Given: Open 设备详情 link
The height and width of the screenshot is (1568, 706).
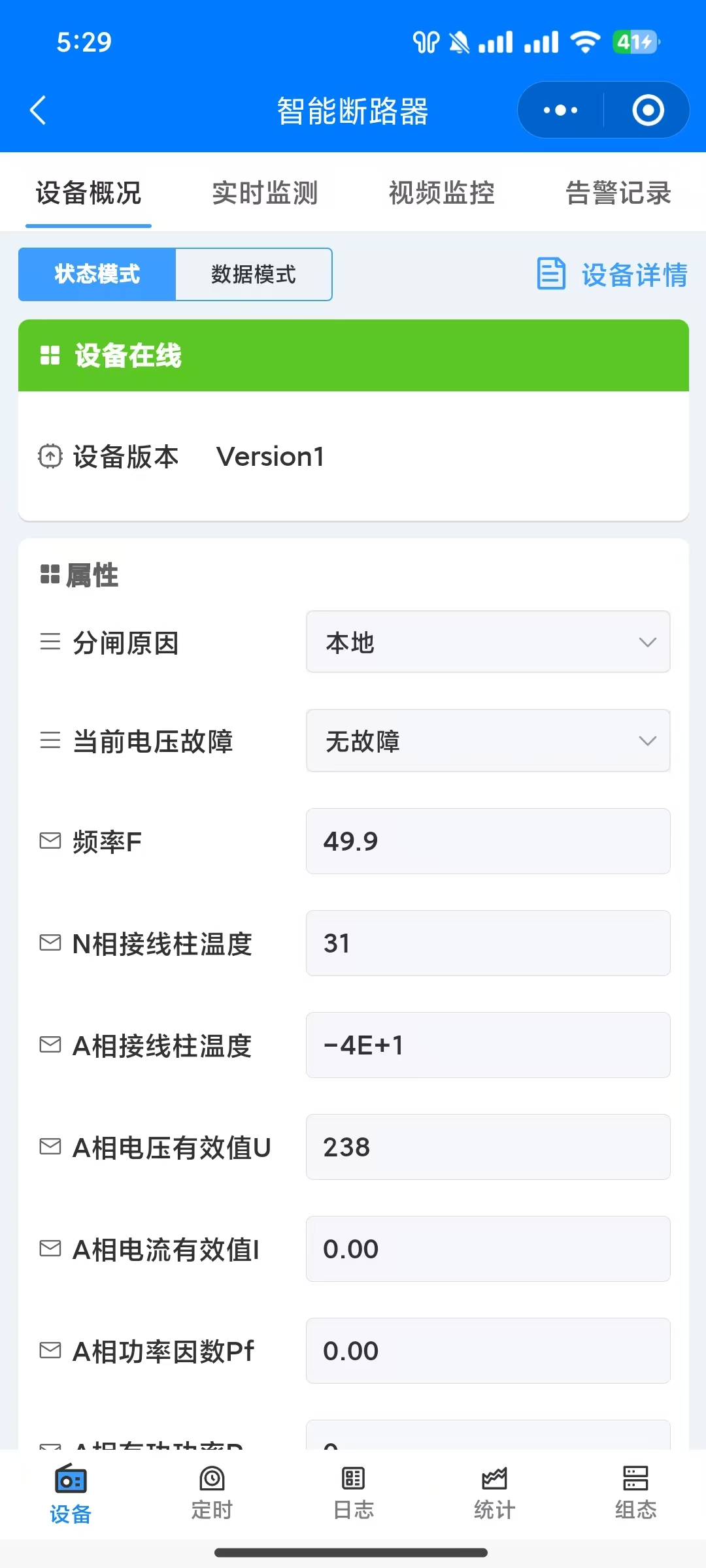Looking at the screenshot, I should (x=613, y=274).
